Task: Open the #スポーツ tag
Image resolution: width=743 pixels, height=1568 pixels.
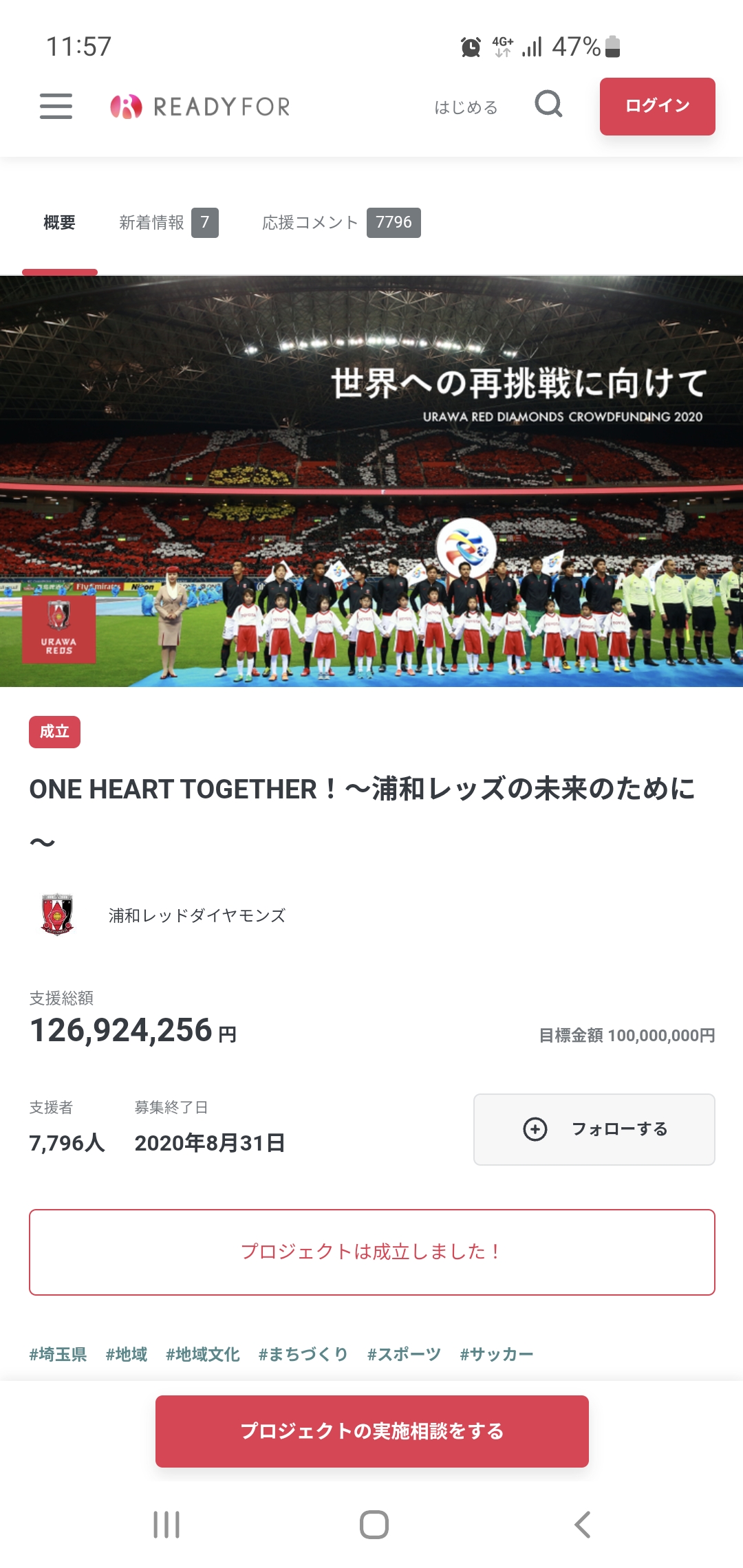Action: point(404,1354)
